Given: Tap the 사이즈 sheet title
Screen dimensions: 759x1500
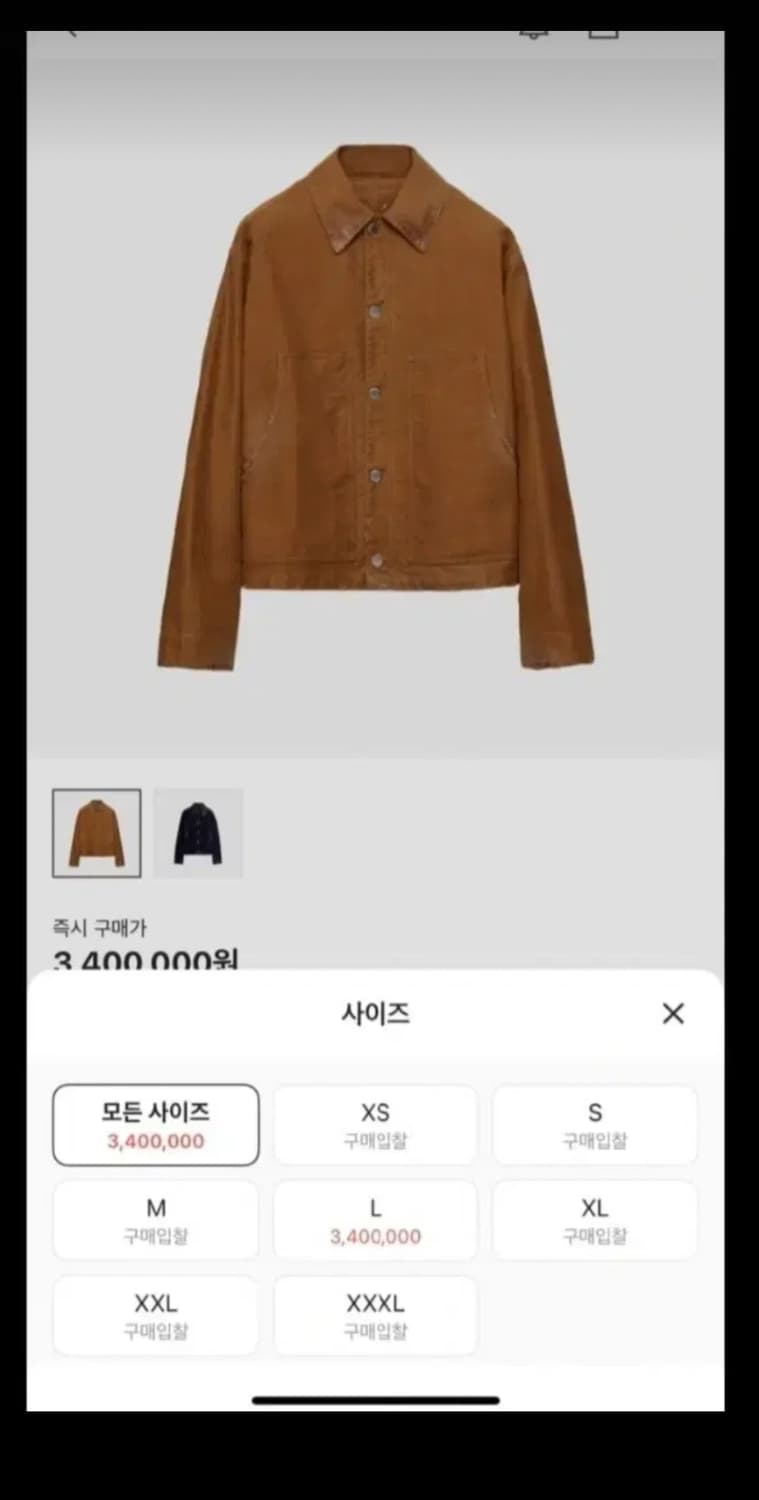Looking at the screenshot, I should click(x=375, y=1013).
